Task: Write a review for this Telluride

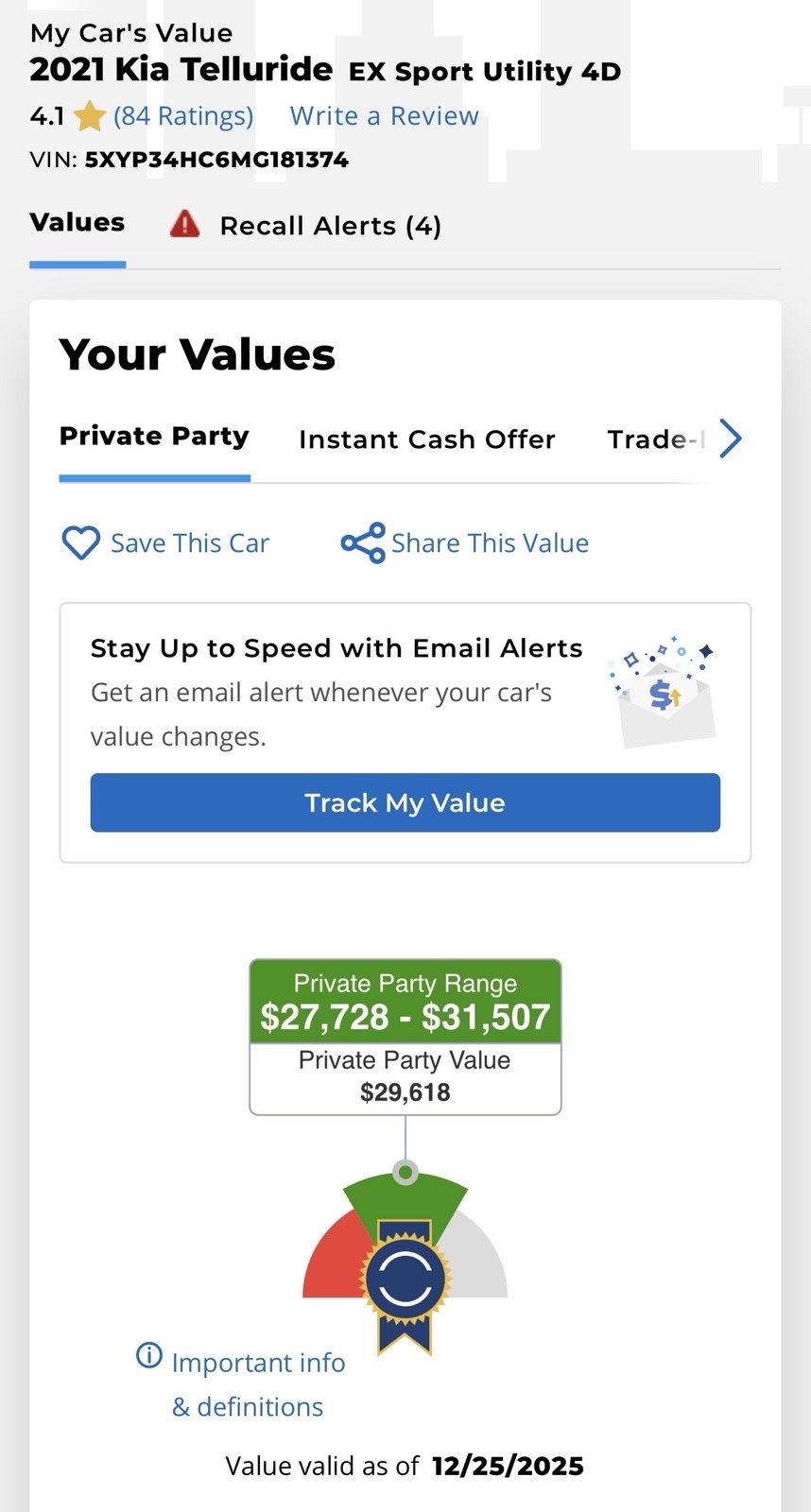Action: coord(384,116)
